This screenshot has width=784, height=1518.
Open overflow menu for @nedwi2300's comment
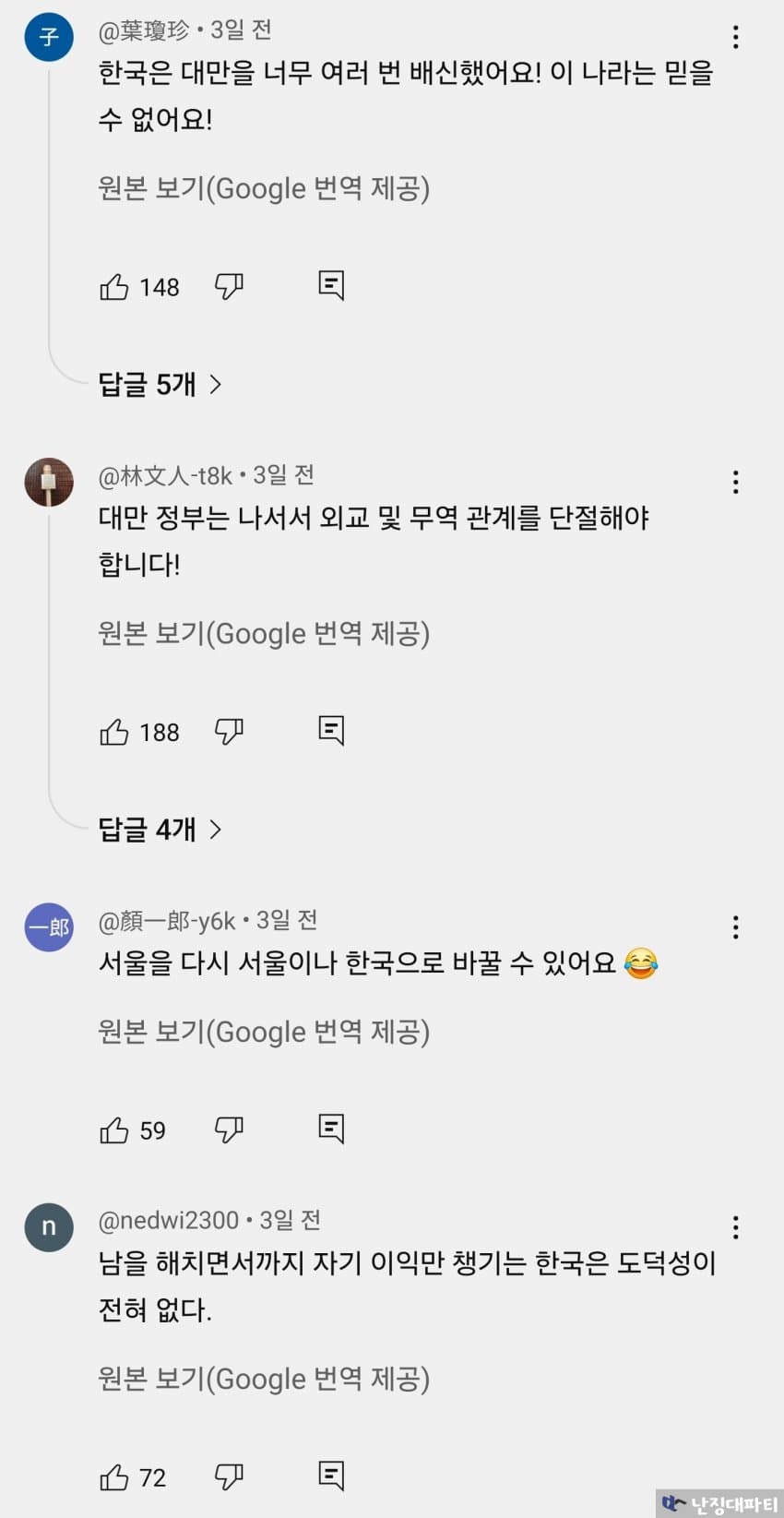point(735,1227)
